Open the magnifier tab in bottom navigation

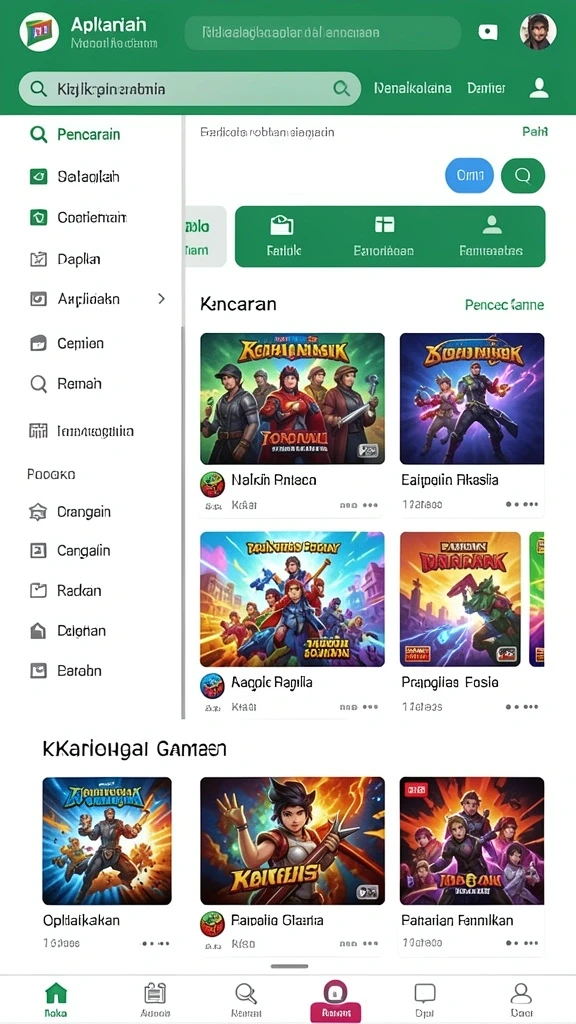(x=246, y=1001)
